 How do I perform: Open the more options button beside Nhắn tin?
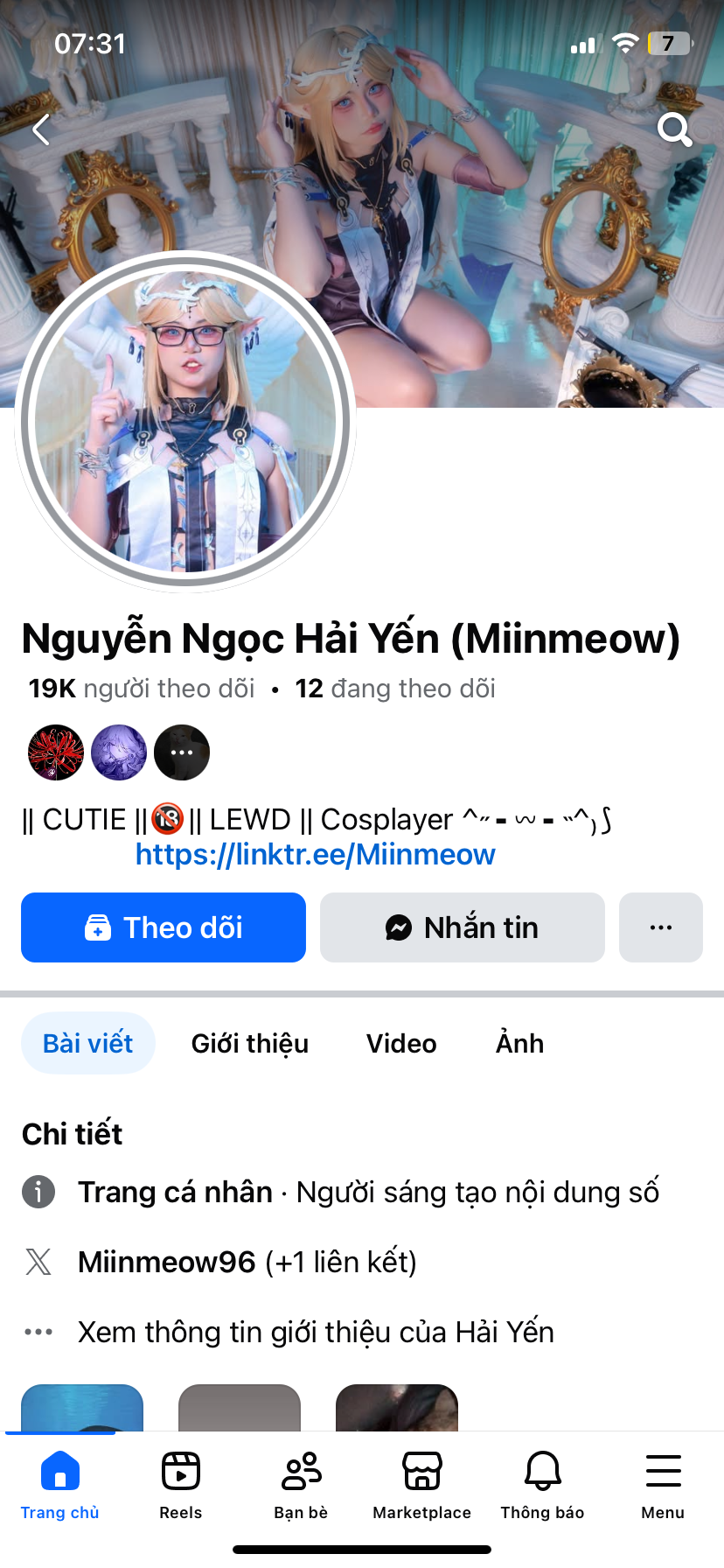point(660,927)
